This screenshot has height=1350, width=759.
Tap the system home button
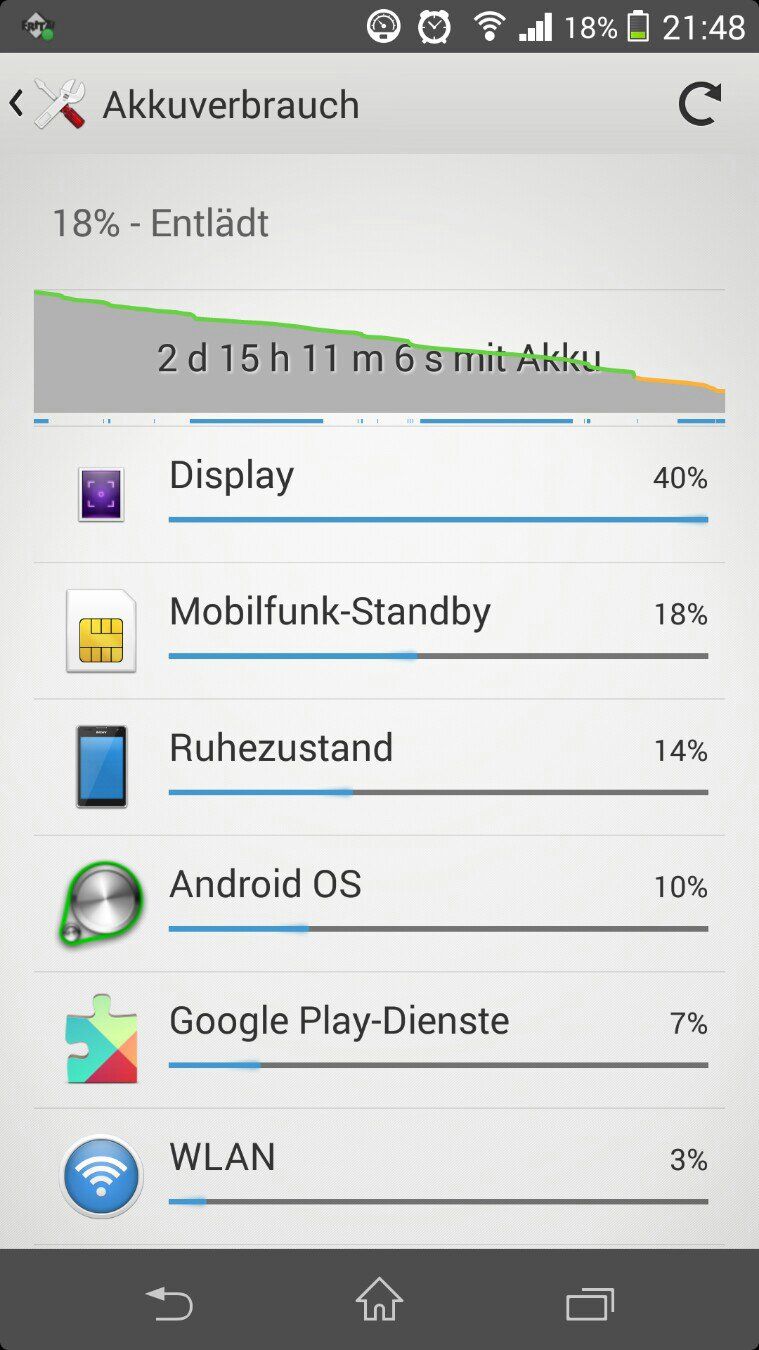tap(379, 1301)
